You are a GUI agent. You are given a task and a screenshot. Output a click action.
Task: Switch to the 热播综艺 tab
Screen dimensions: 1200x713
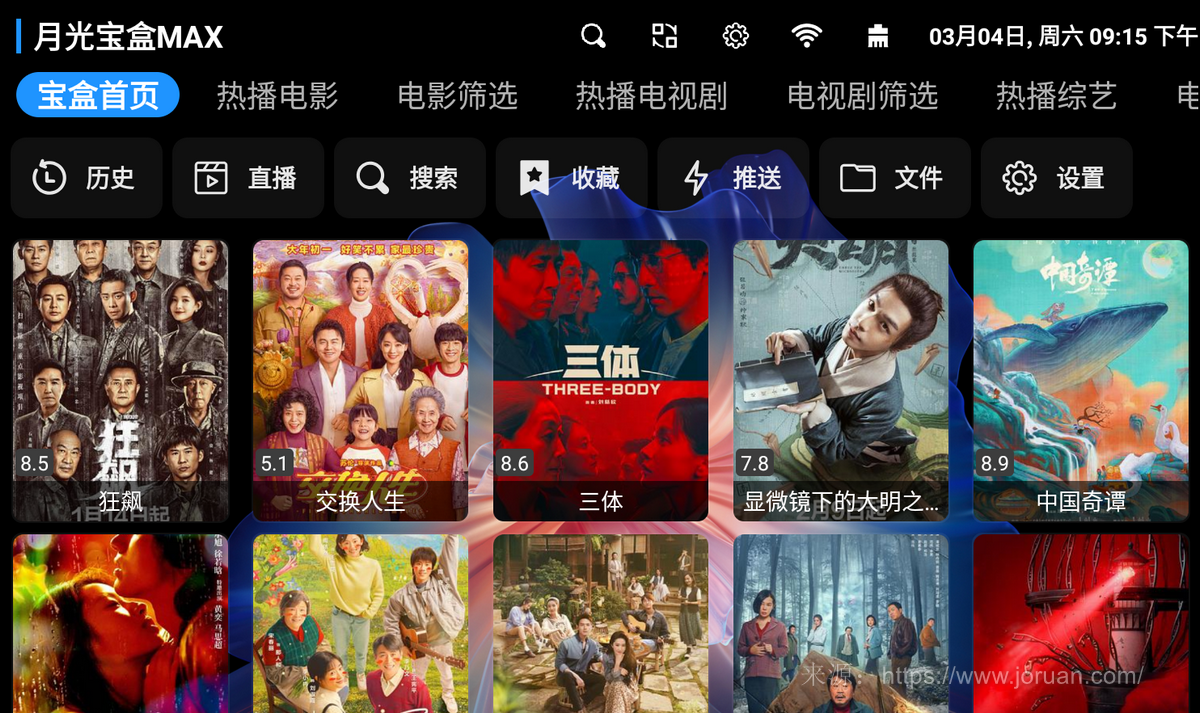point(1056,96)
